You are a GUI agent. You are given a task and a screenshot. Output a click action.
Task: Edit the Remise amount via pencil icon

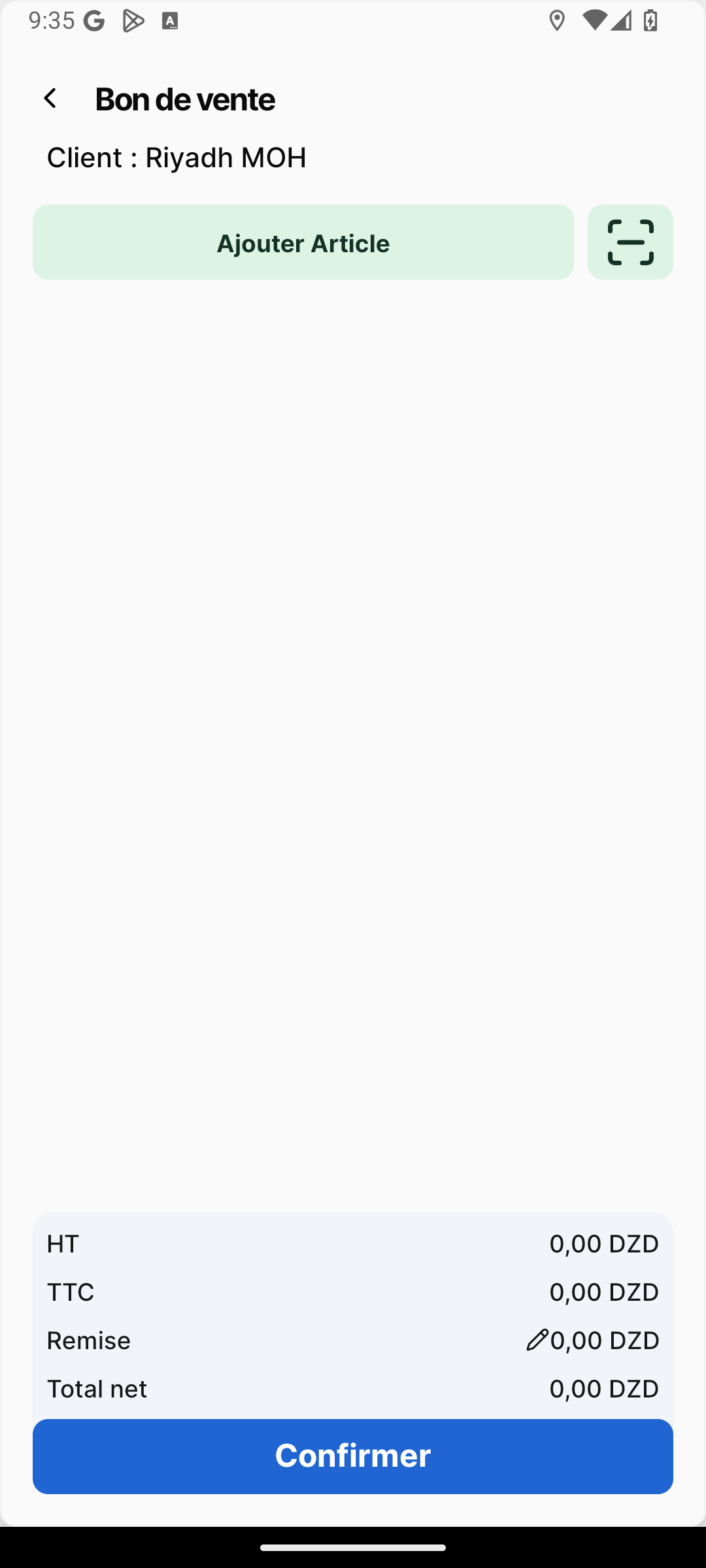(537, 1339)
